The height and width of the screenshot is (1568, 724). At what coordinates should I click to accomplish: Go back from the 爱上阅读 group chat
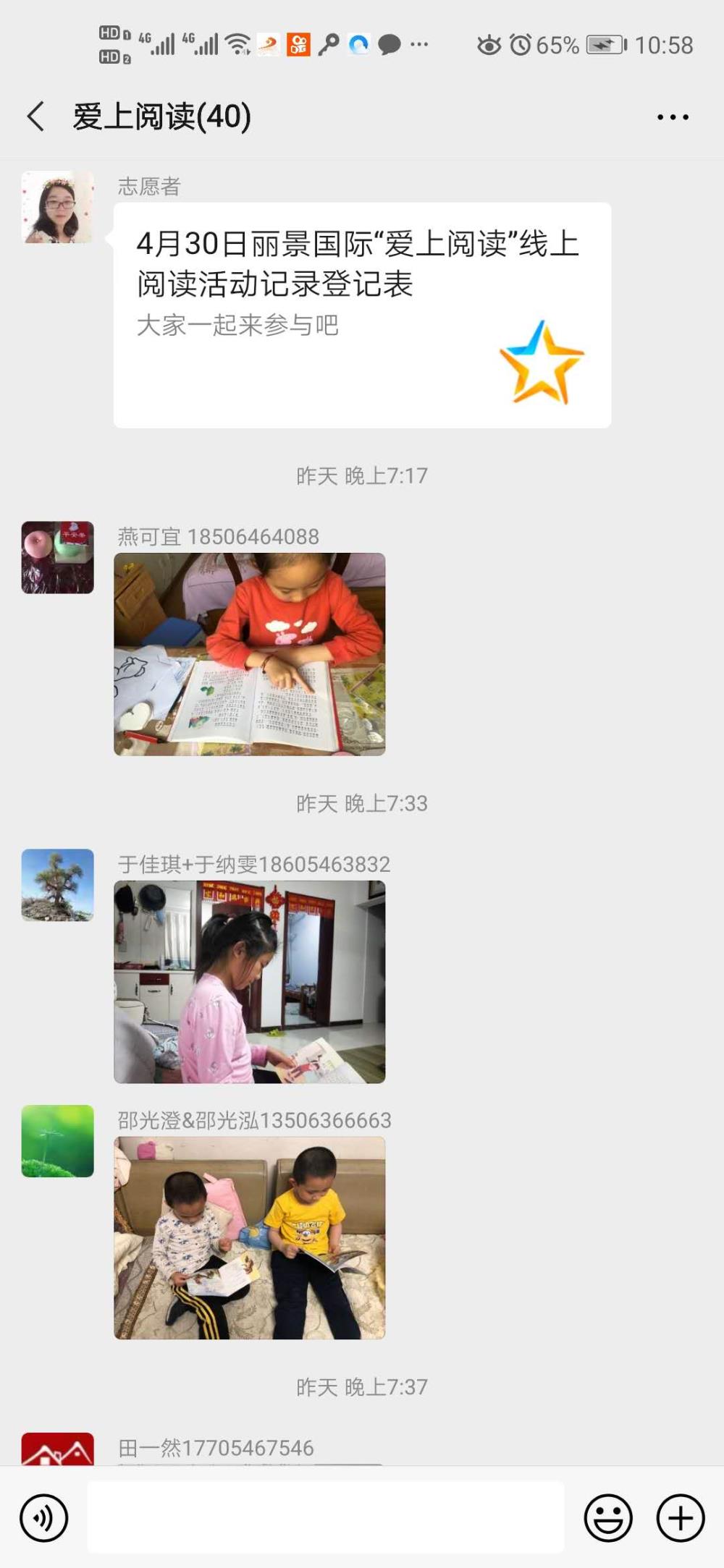pyautogui.click(x=35, y=116)
